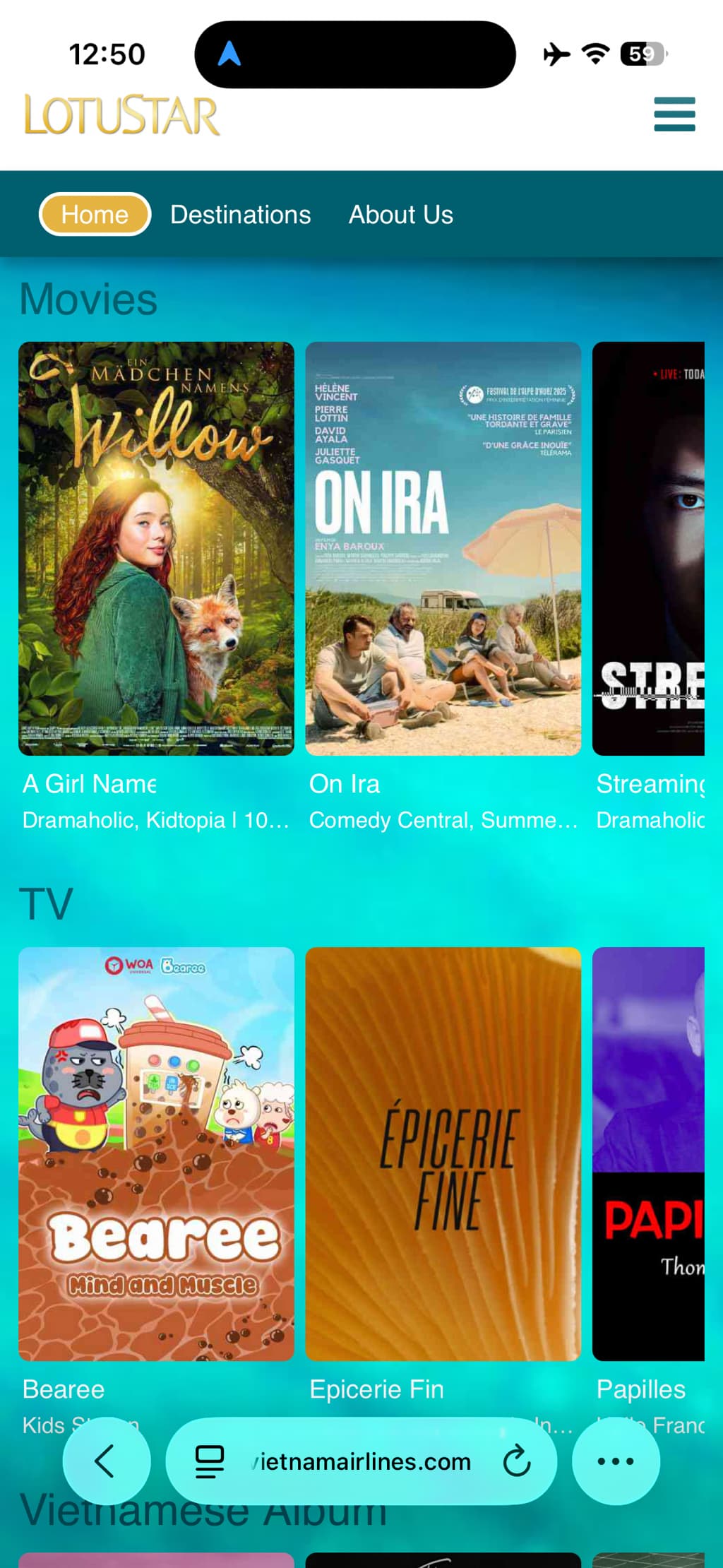Viewport: 723px width, 1568px height.
Task: Tap the vietnamairlines.com address bar
Action: point(361,1461)
